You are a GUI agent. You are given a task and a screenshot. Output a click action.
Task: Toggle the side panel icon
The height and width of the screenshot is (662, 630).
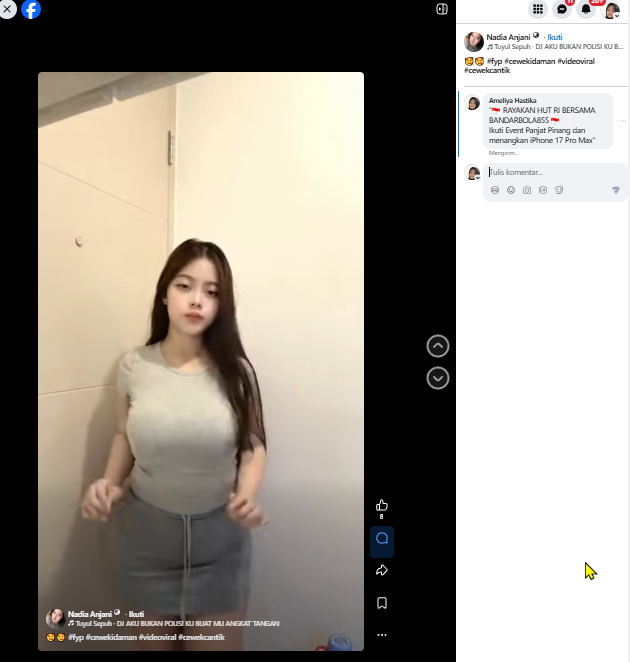coord(442,9)
